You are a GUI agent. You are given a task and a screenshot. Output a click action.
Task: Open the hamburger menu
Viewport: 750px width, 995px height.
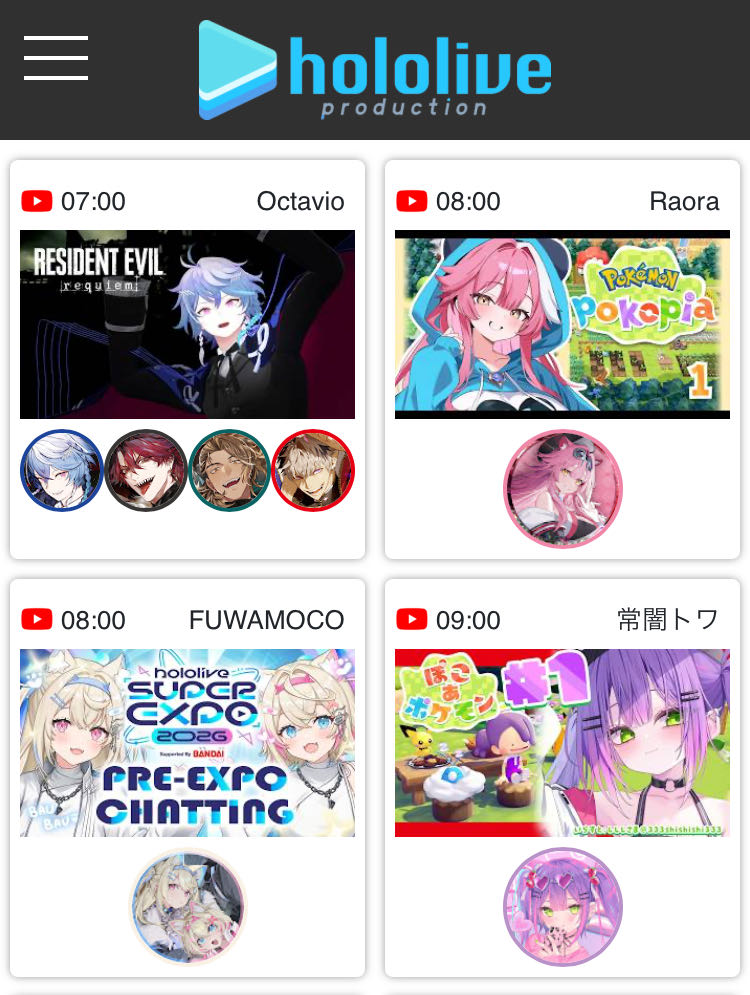(56, 58)
